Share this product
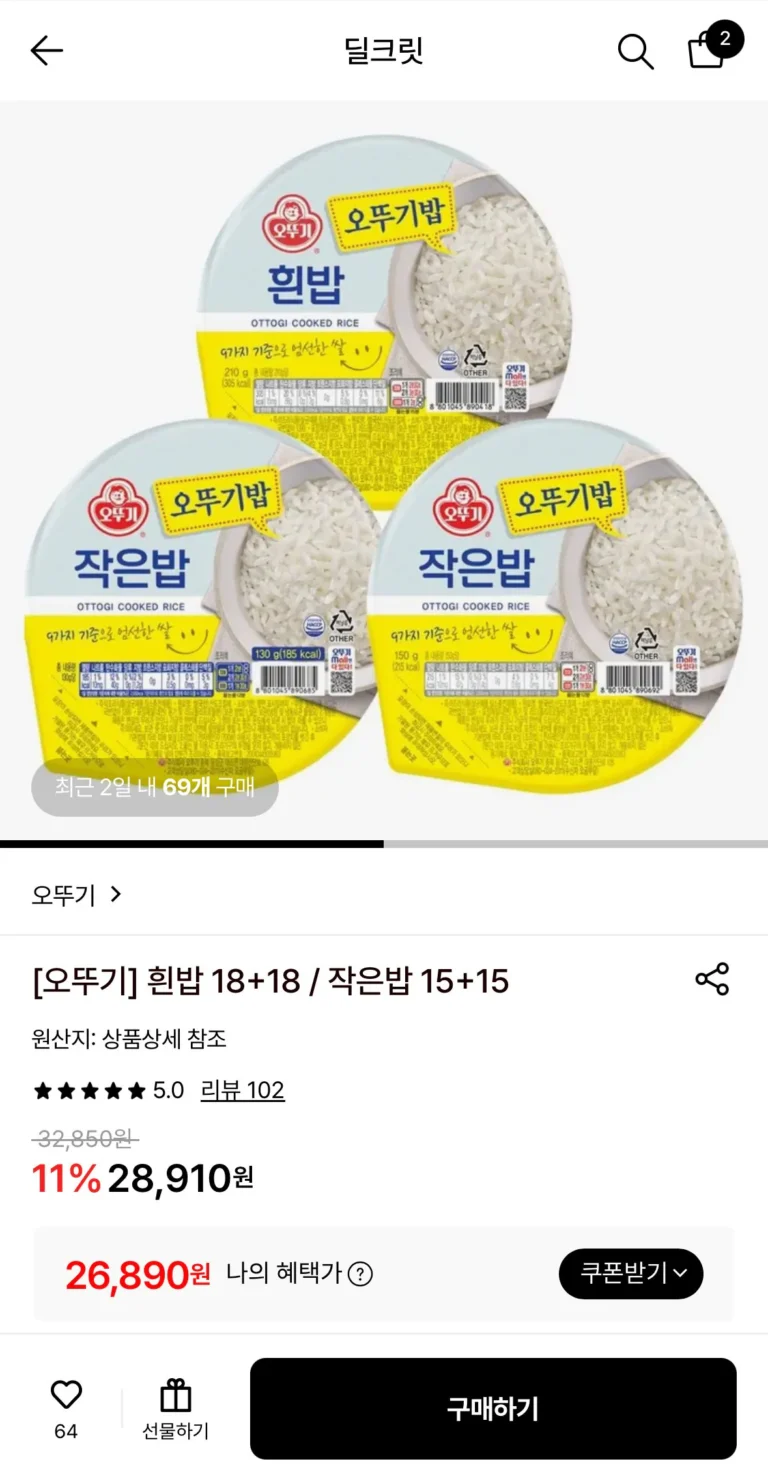The width and height of the screenshot is (768, 1483). pos(712,979)
